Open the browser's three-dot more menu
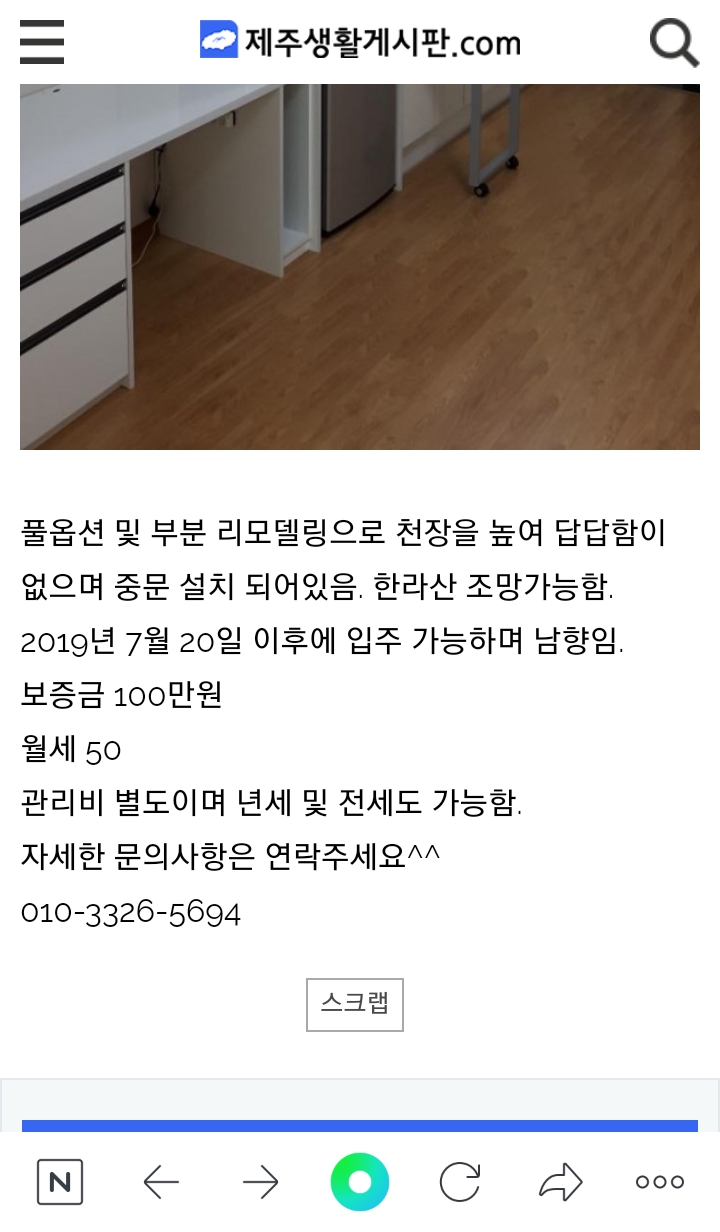This screenshot has height=1232, width=720. tap(660, 1183)
